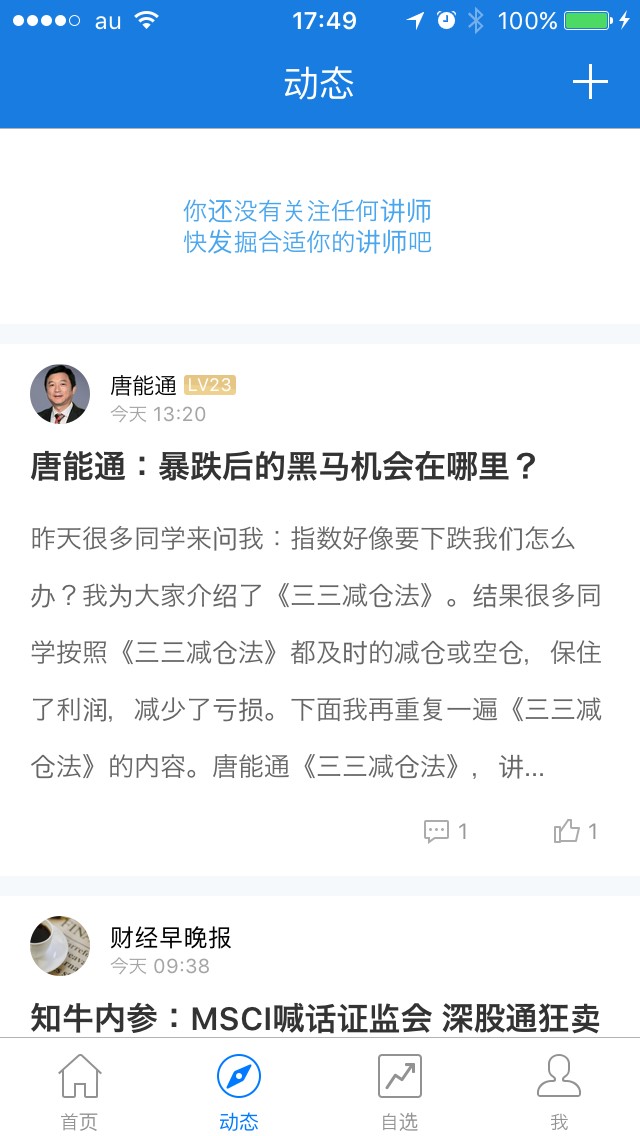Switch to the 首页 tab
Viewport: 640px width, 1136px height.
pos(80,1090)
